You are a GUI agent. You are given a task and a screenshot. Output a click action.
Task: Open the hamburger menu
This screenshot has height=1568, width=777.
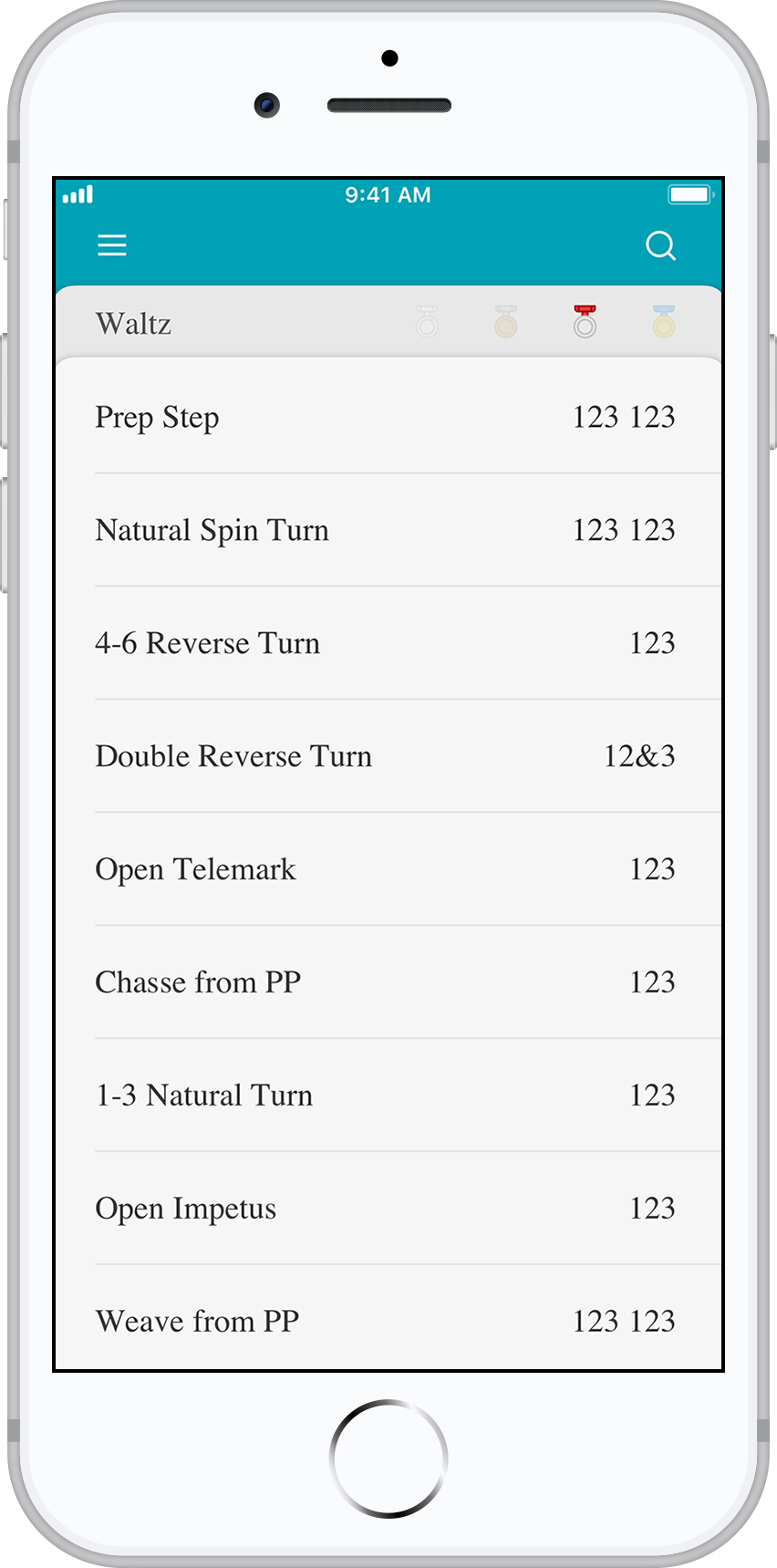pyautogui.click(x=112, y=245)
